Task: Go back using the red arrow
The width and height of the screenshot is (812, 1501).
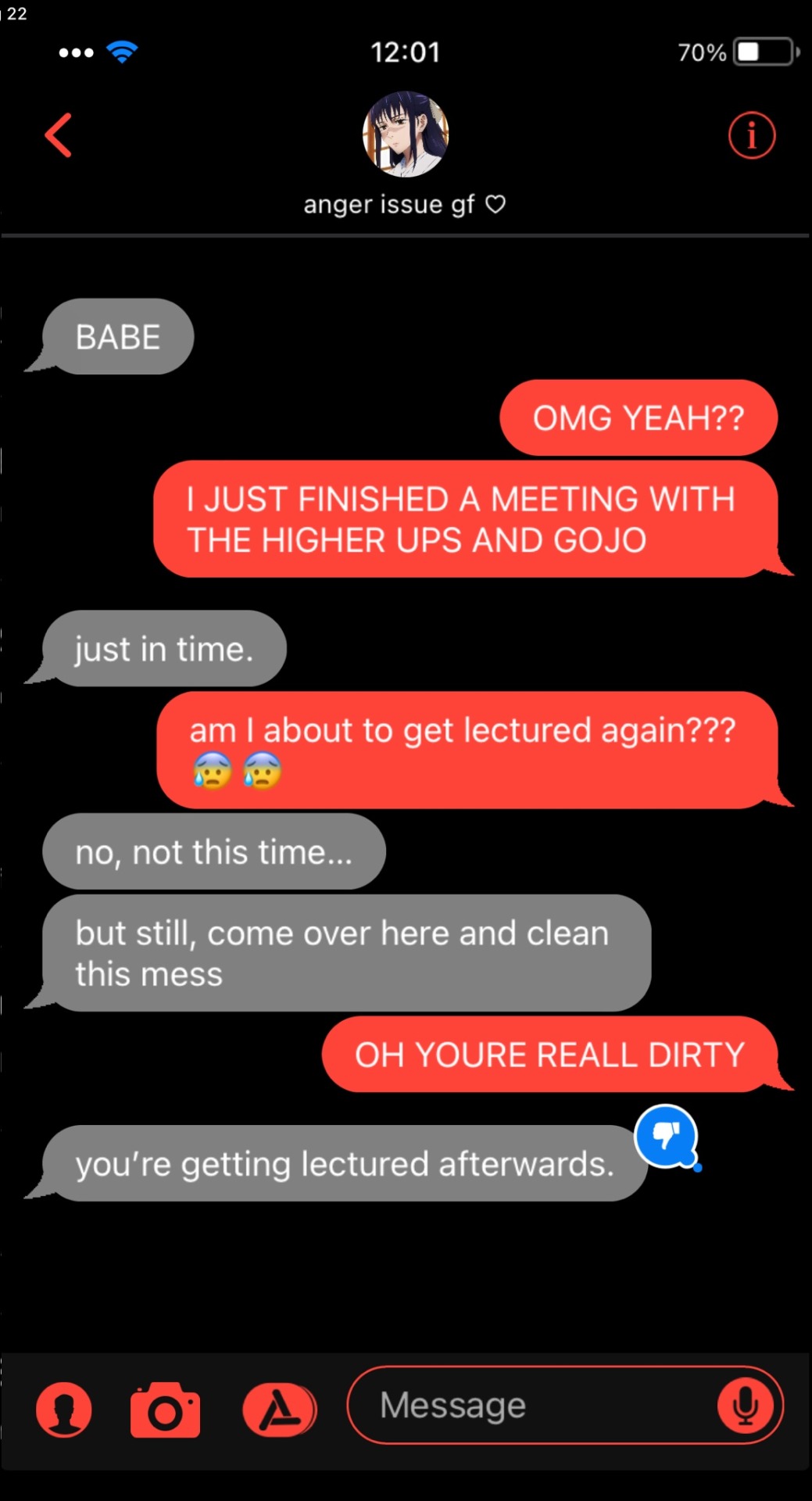Action: click(59, 135)
